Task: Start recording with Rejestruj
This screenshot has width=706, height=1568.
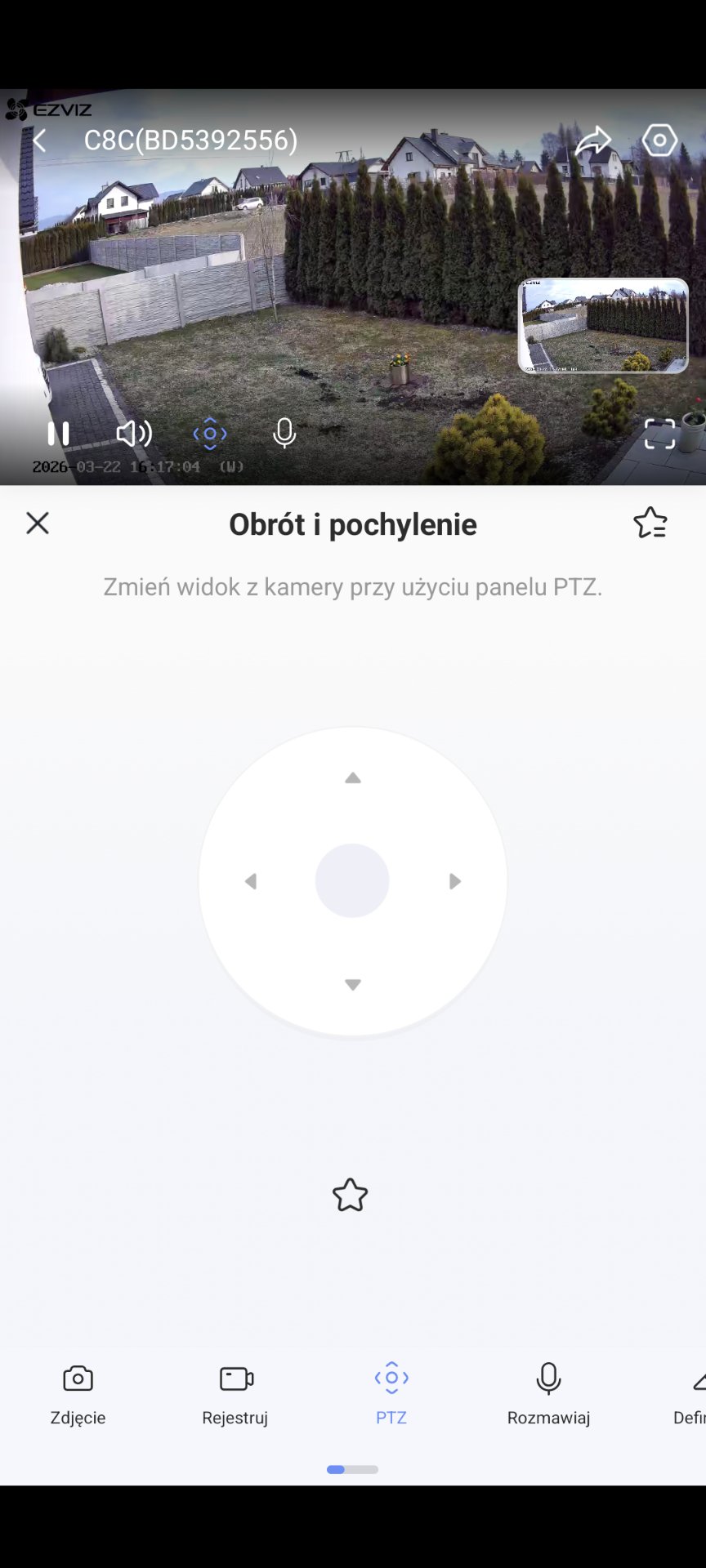Action: coord(235,1393)
